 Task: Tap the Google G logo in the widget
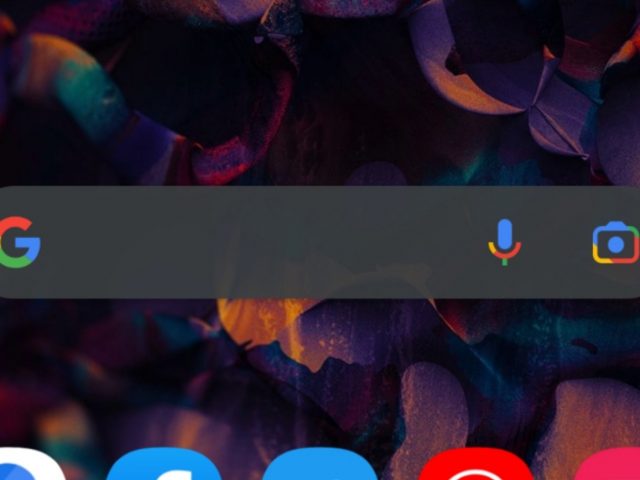[x=20, y=243]
